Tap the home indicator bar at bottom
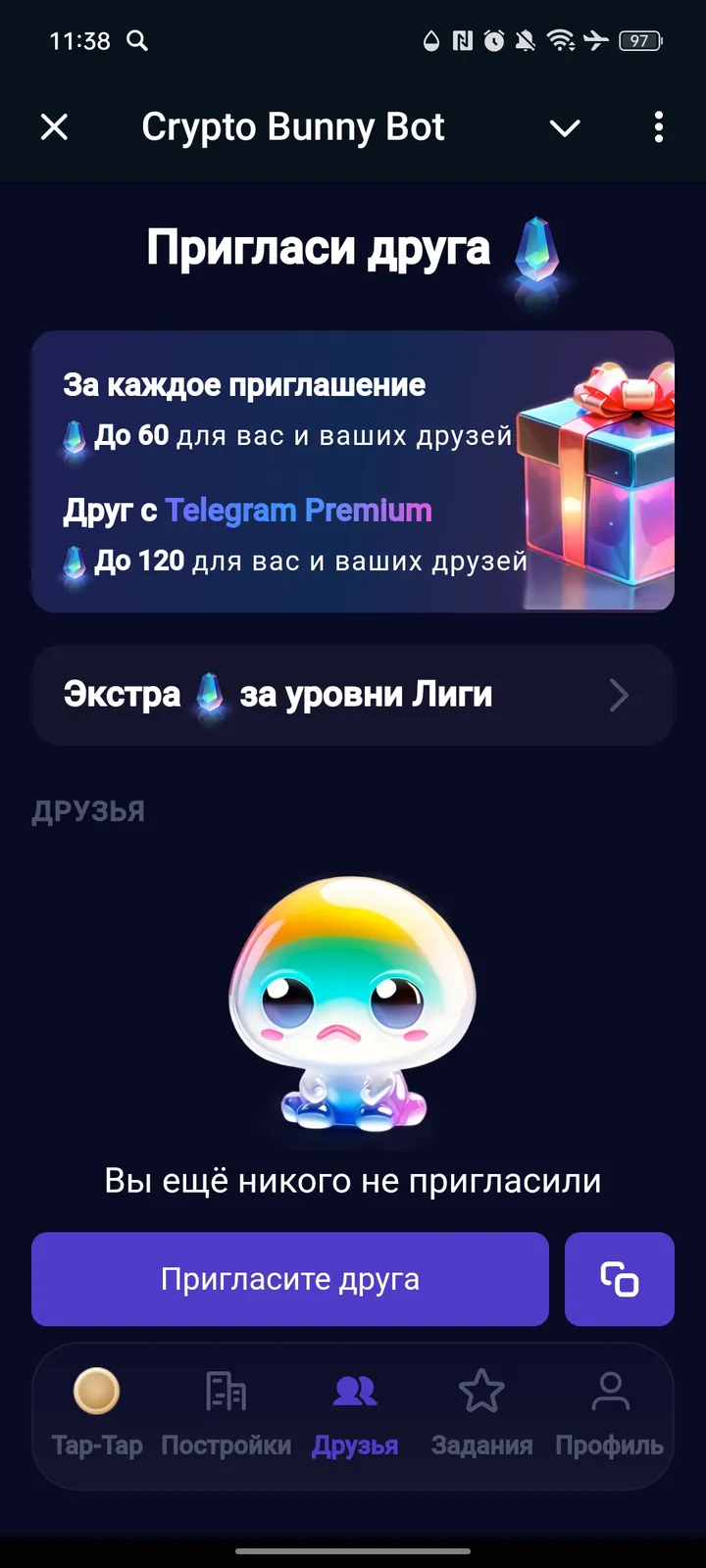Image resolution: width=706 pixels, height=1568 pixels. (x=353, y=1552)
